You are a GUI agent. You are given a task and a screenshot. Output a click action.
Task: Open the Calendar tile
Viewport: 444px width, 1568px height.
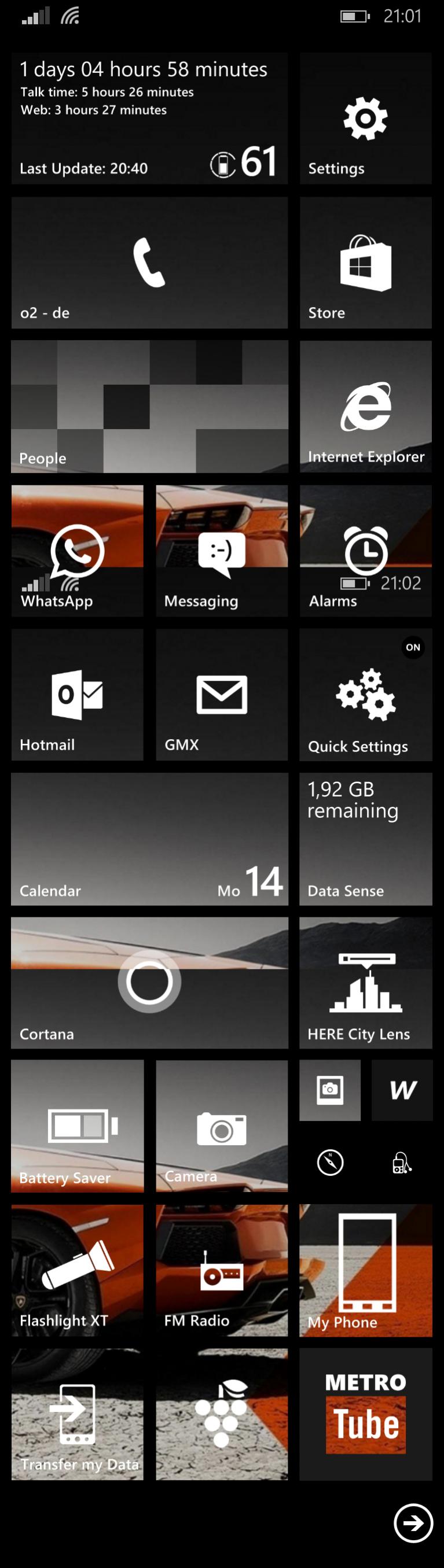pyautogui.click(x=149, y=839)
